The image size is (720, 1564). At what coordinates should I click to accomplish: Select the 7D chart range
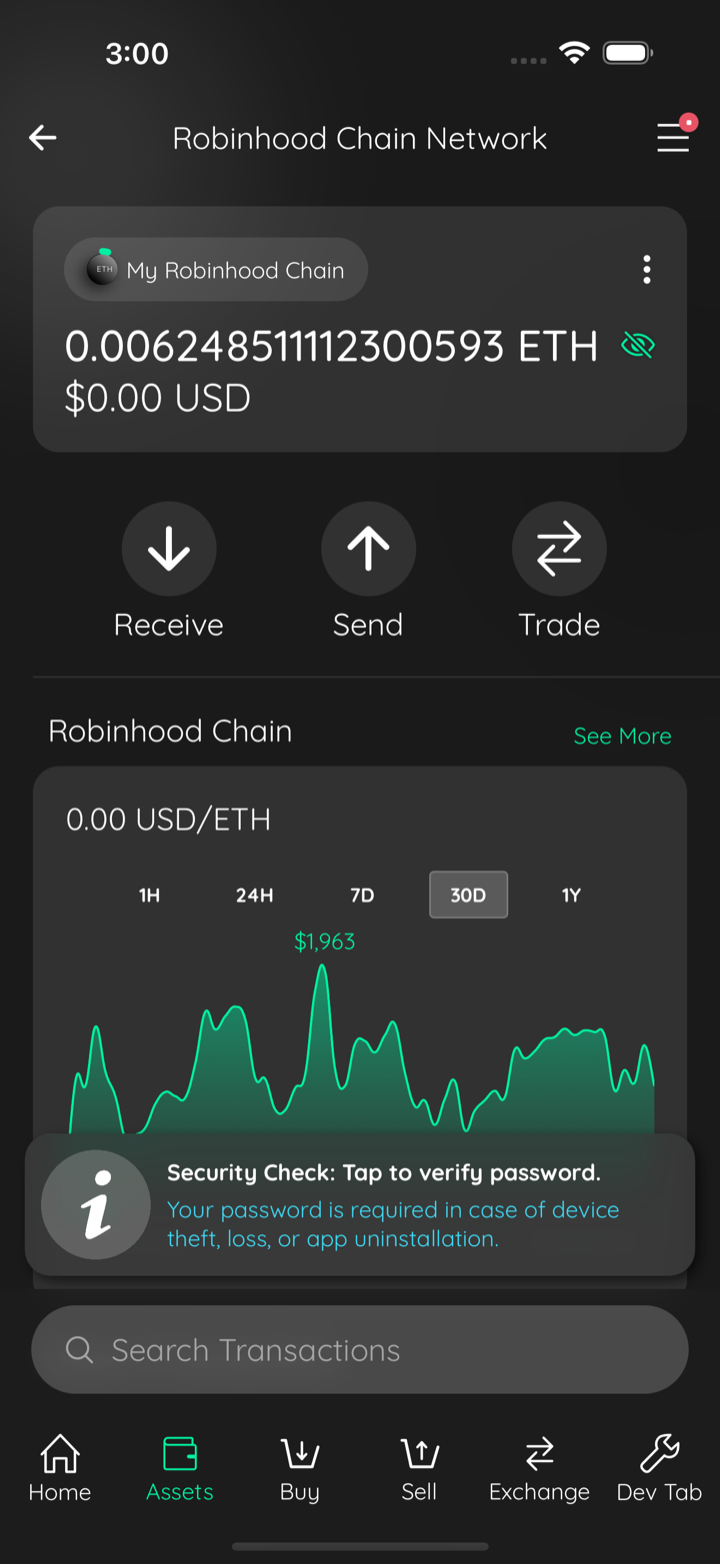362,895
